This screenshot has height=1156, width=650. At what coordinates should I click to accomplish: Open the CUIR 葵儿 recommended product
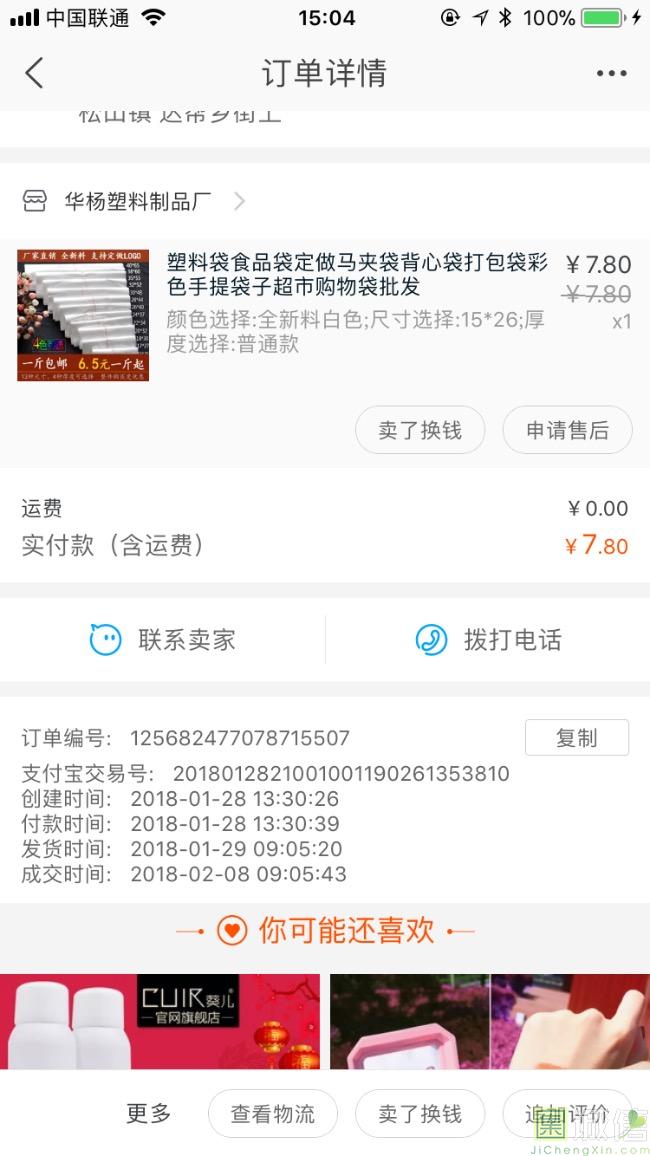(x=160, y=1020)
